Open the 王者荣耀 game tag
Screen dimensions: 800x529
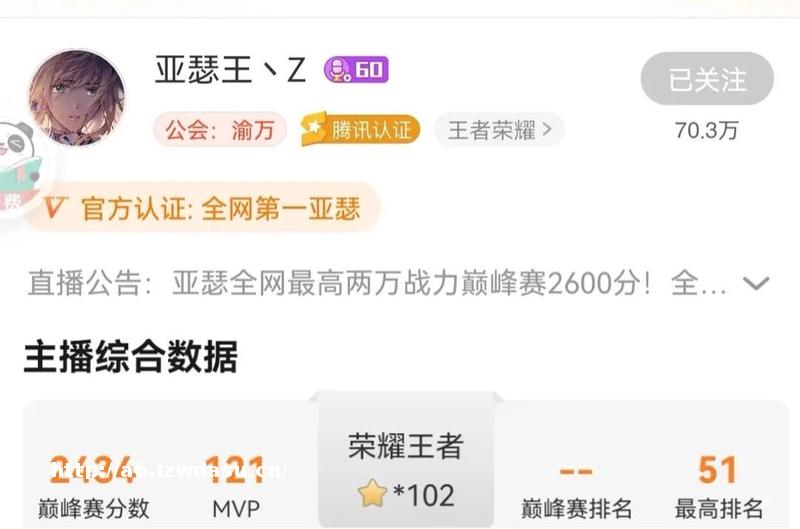(499, 130)
